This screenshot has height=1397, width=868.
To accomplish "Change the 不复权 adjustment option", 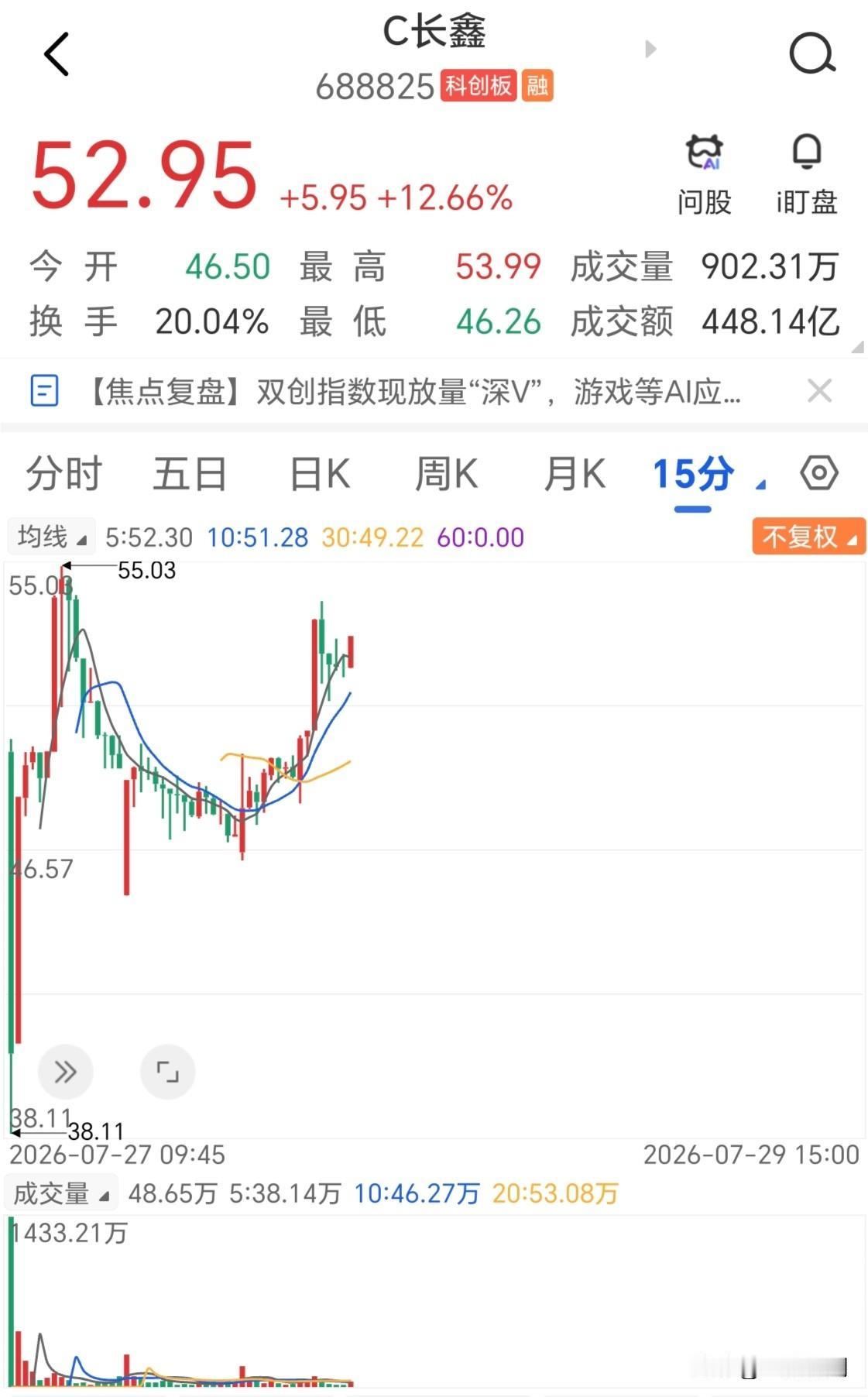I will pos(808,536).
